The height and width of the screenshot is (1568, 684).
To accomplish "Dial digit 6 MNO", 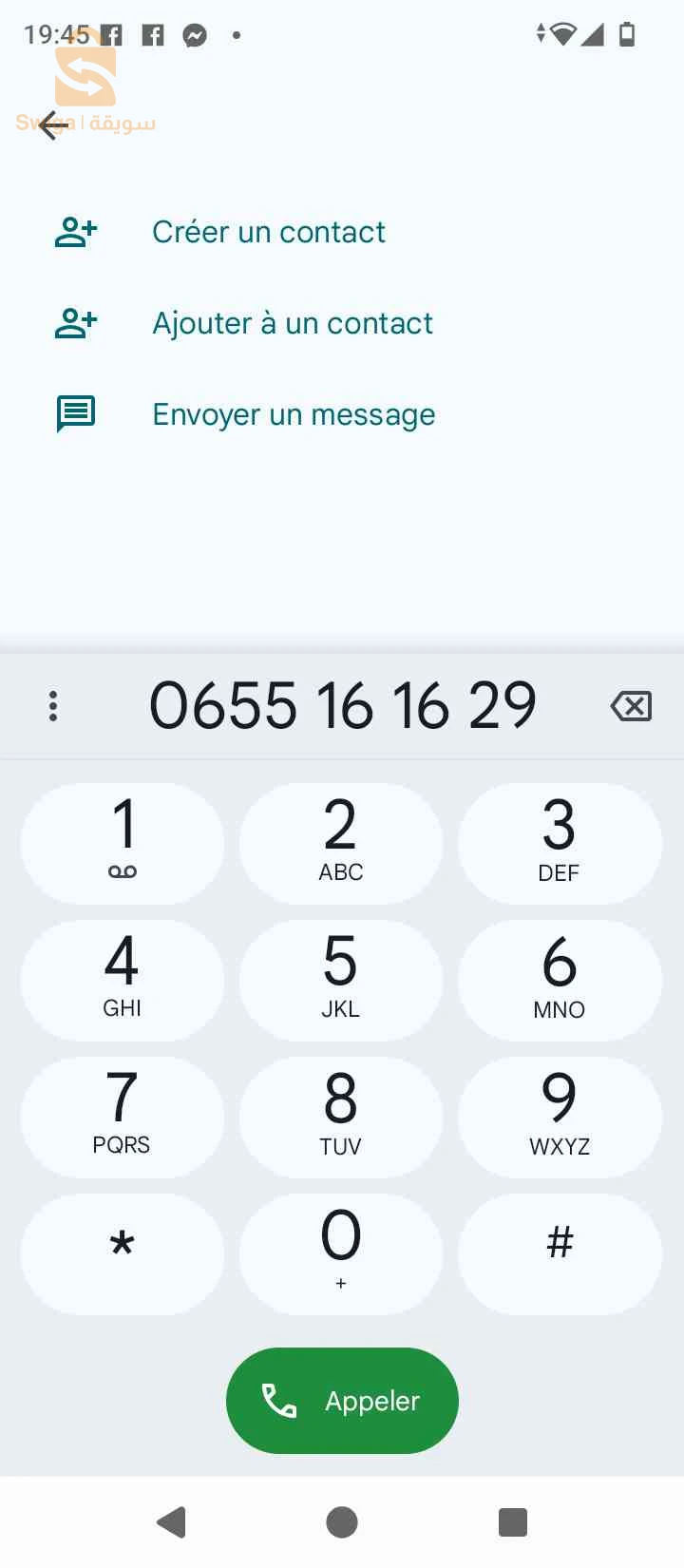I will tap(560, 980).
